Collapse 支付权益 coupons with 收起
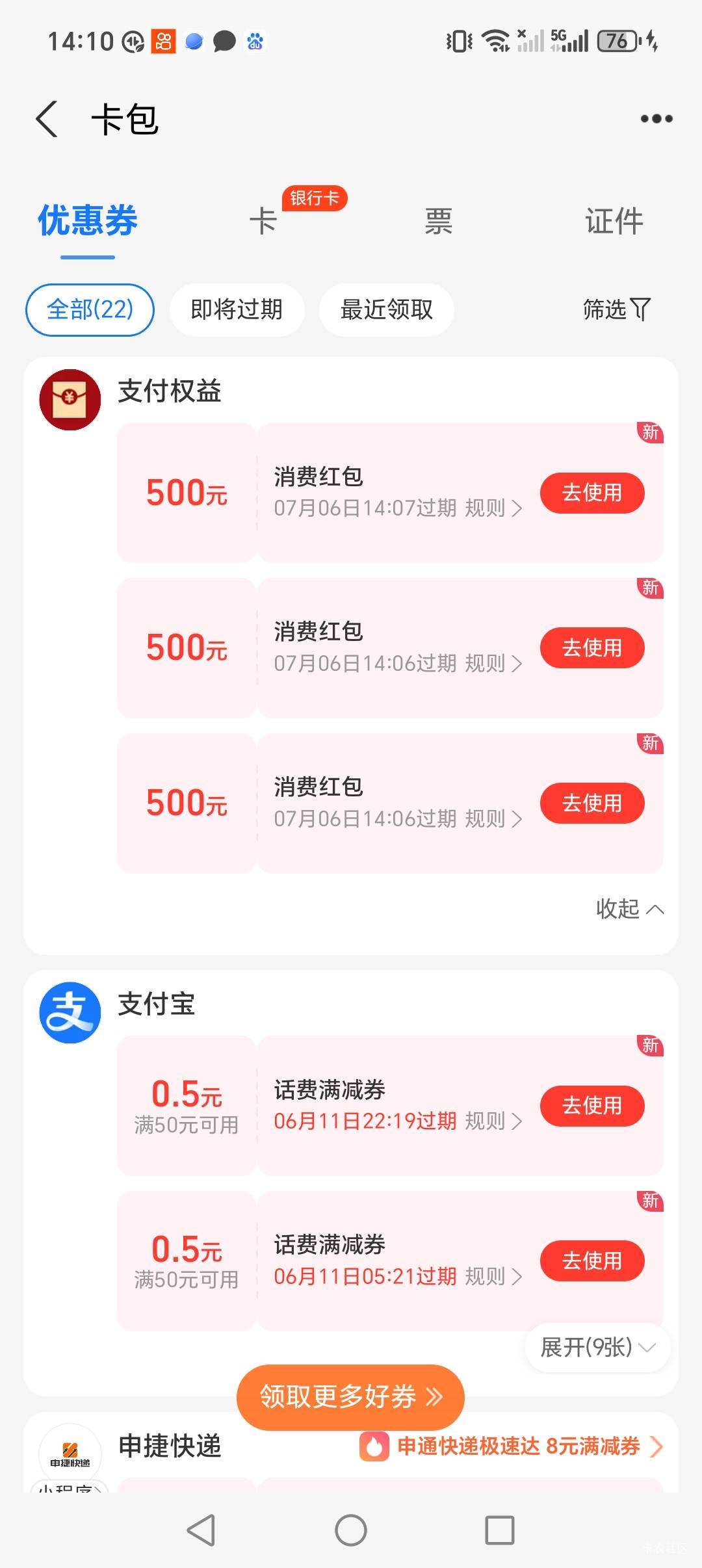The image size is (702, 1568). tap(629, 908)
